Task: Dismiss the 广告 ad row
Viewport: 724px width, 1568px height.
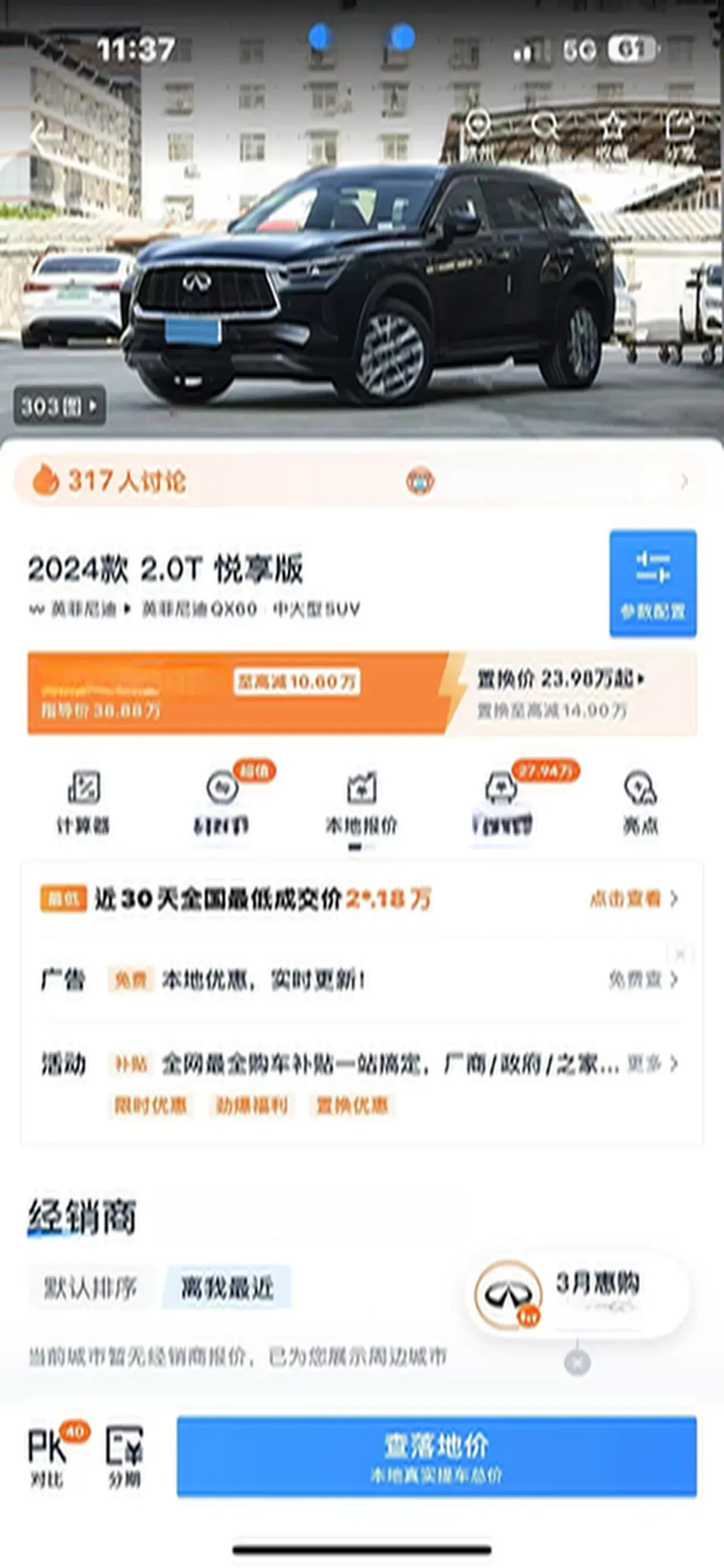Action: point(680,954)
